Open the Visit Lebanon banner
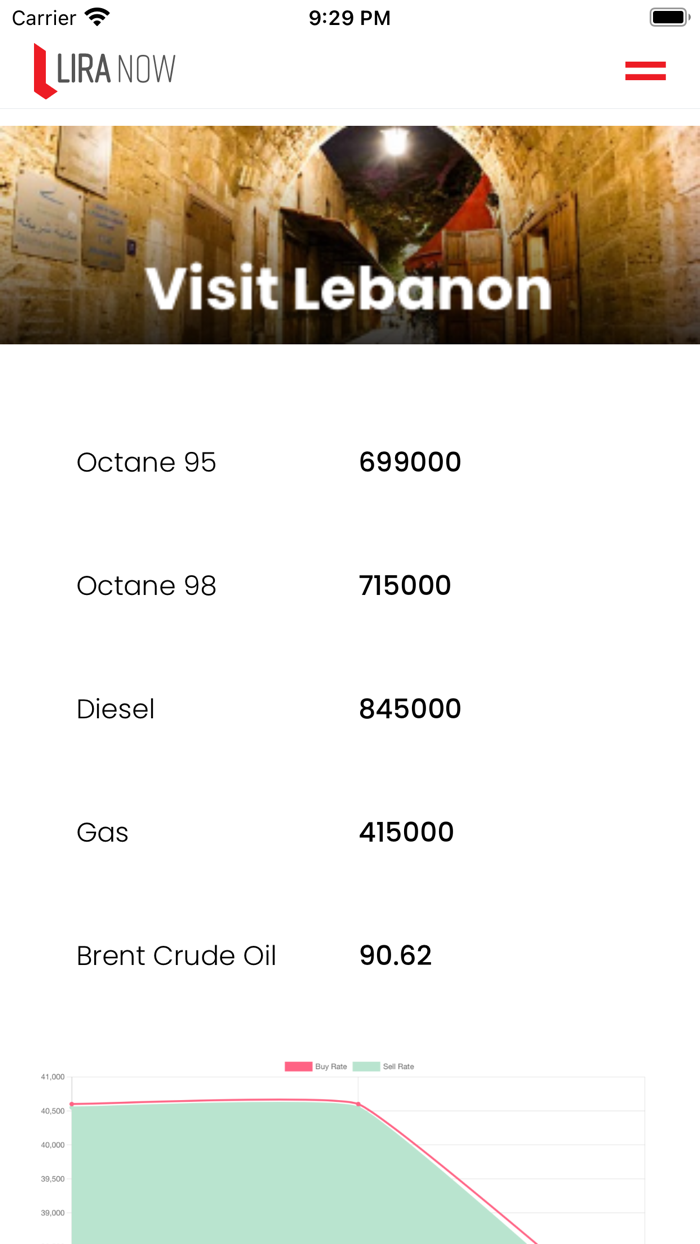700x1244 pixels. (350, 235)
